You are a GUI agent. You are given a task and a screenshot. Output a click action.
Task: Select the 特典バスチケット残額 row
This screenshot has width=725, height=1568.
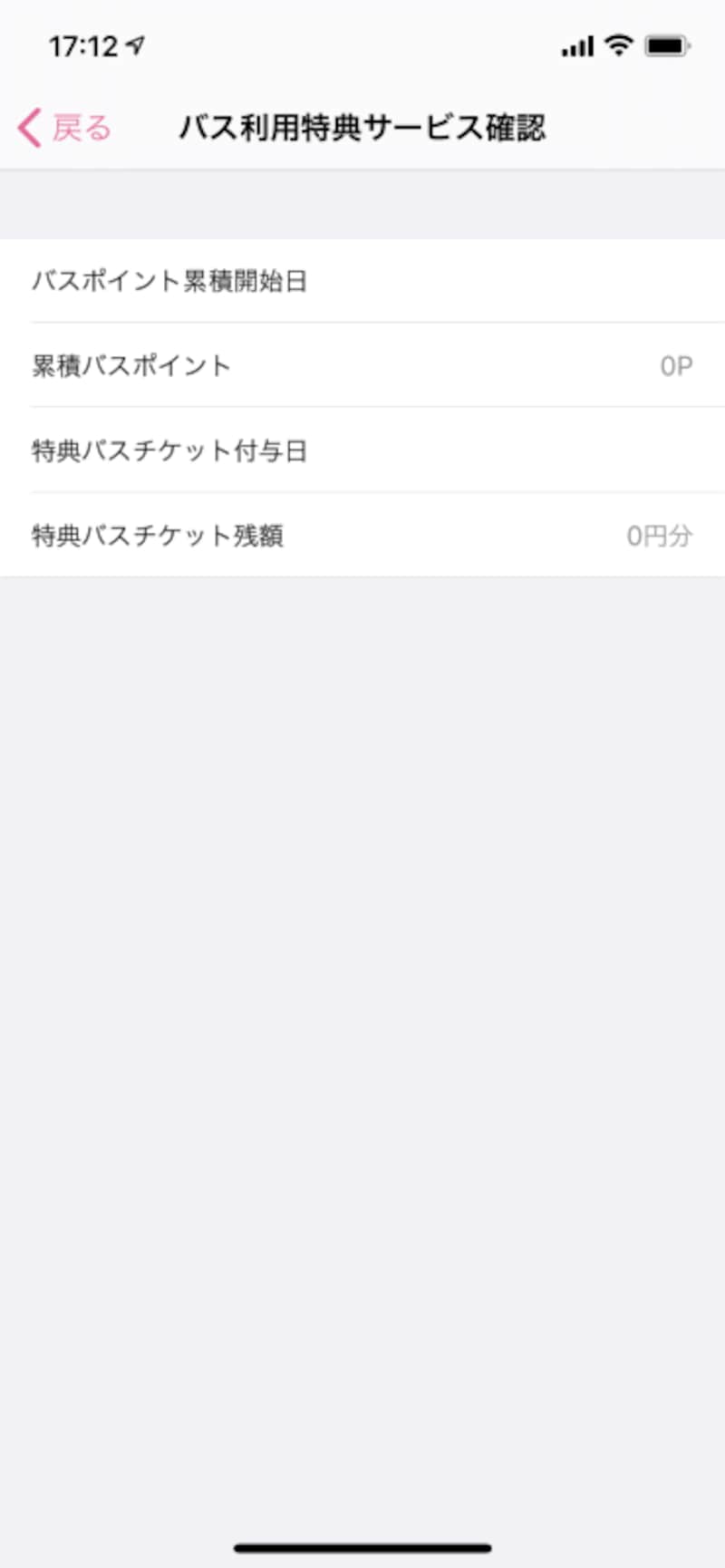(362, 536)
